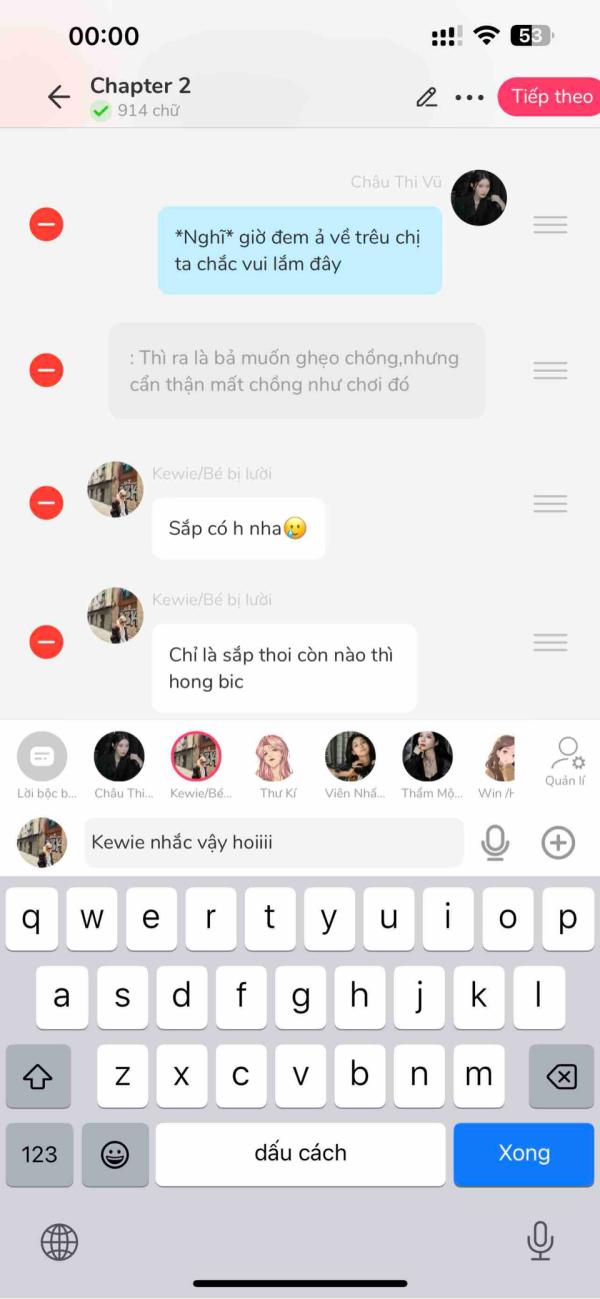Image resolution: width=600 pixels, height=1299 pixels.
Task: Choose the Châu Thi character avatar
Action: (119, 757)
